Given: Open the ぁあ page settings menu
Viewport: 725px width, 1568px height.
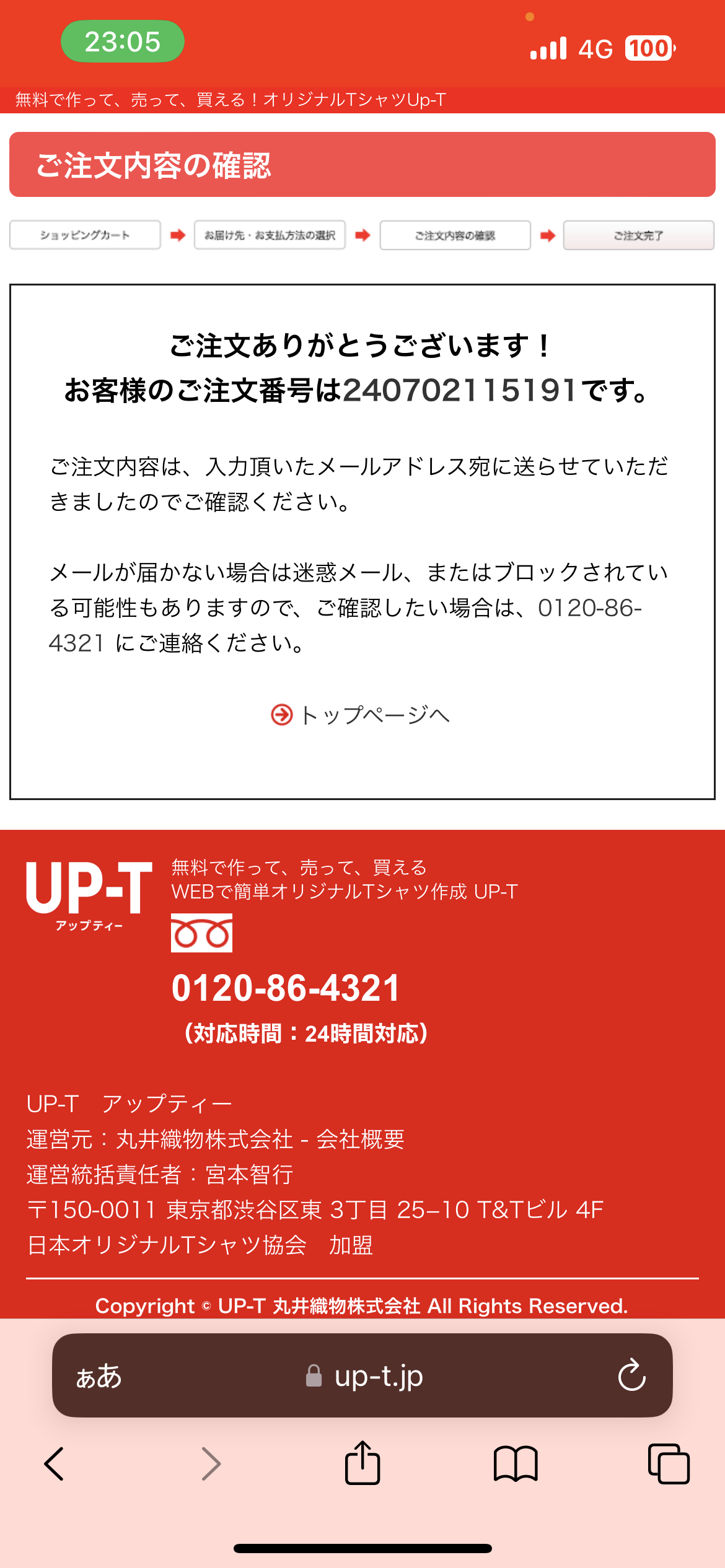Looking at the screenshot, I should (99, 1376).
